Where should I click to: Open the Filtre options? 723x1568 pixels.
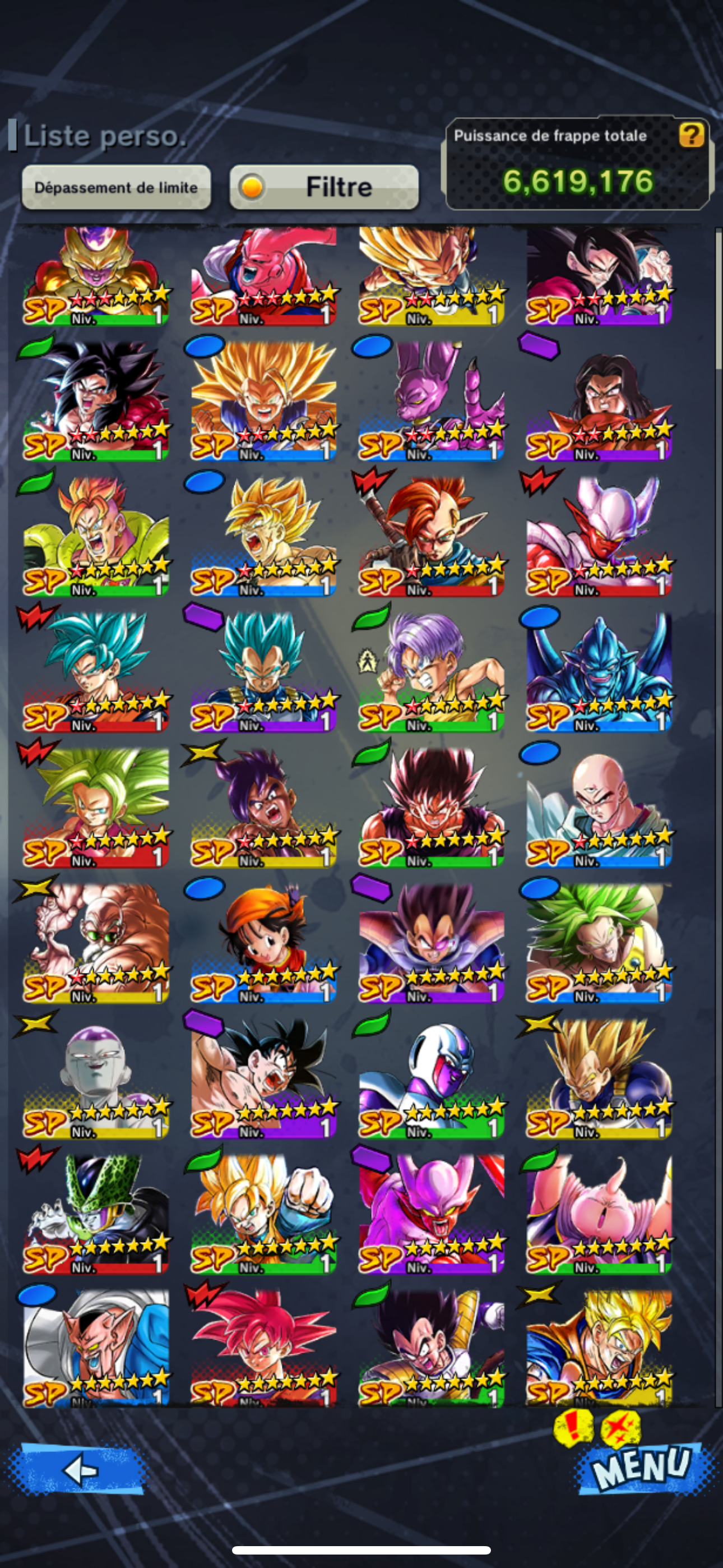[324, 187]
